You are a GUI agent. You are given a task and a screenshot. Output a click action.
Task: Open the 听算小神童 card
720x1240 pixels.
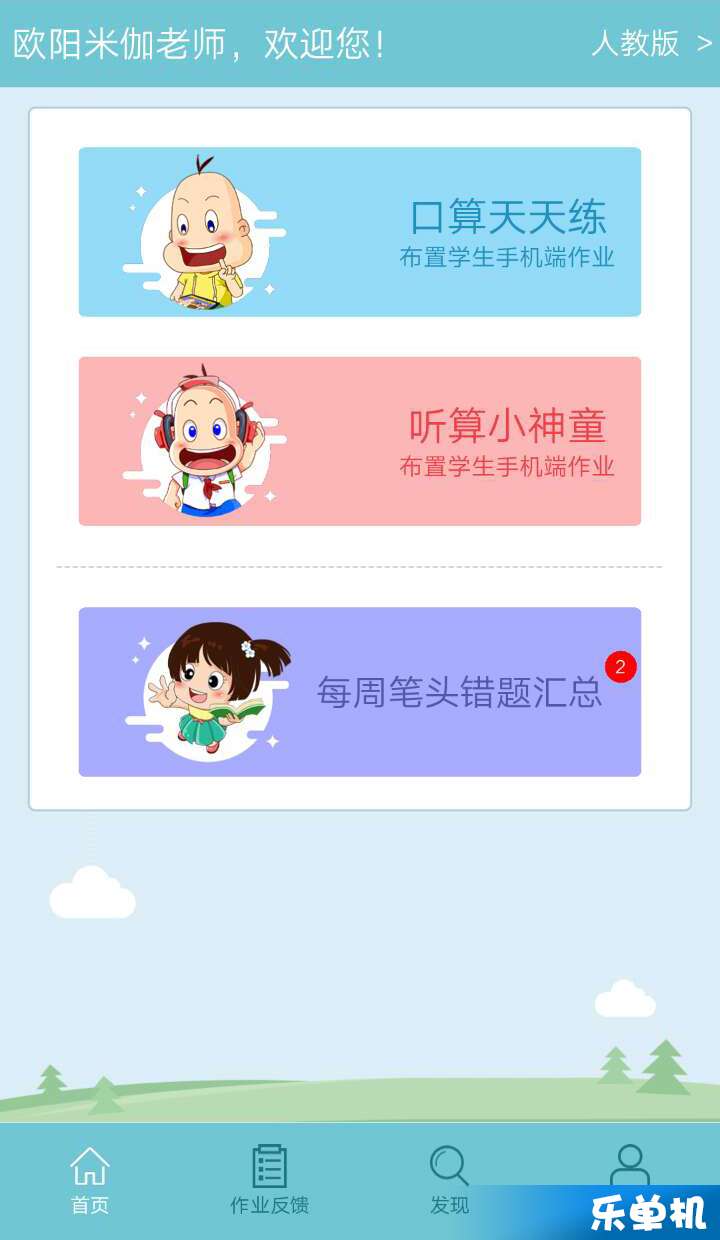click(360, 441)
